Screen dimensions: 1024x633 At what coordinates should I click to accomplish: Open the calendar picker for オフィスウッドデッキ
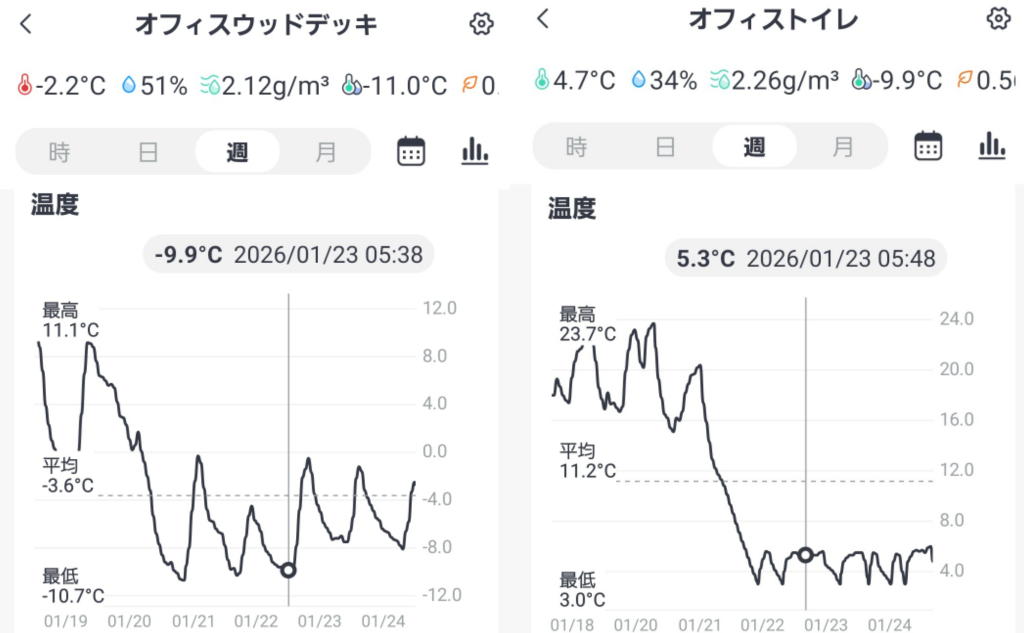pyautogui.click(x=411, y=151)
